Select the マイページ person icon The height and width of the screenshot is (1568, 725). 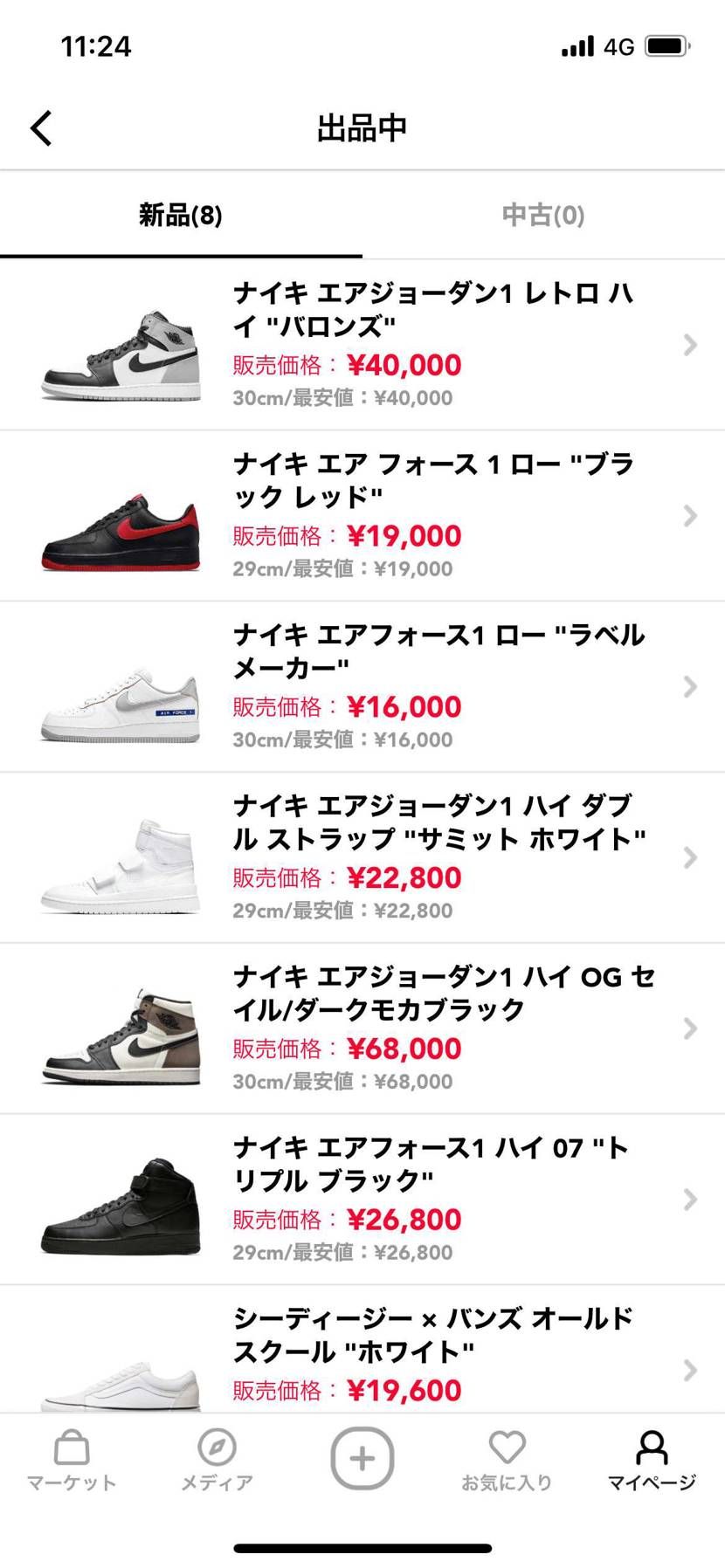point(652,1458)
